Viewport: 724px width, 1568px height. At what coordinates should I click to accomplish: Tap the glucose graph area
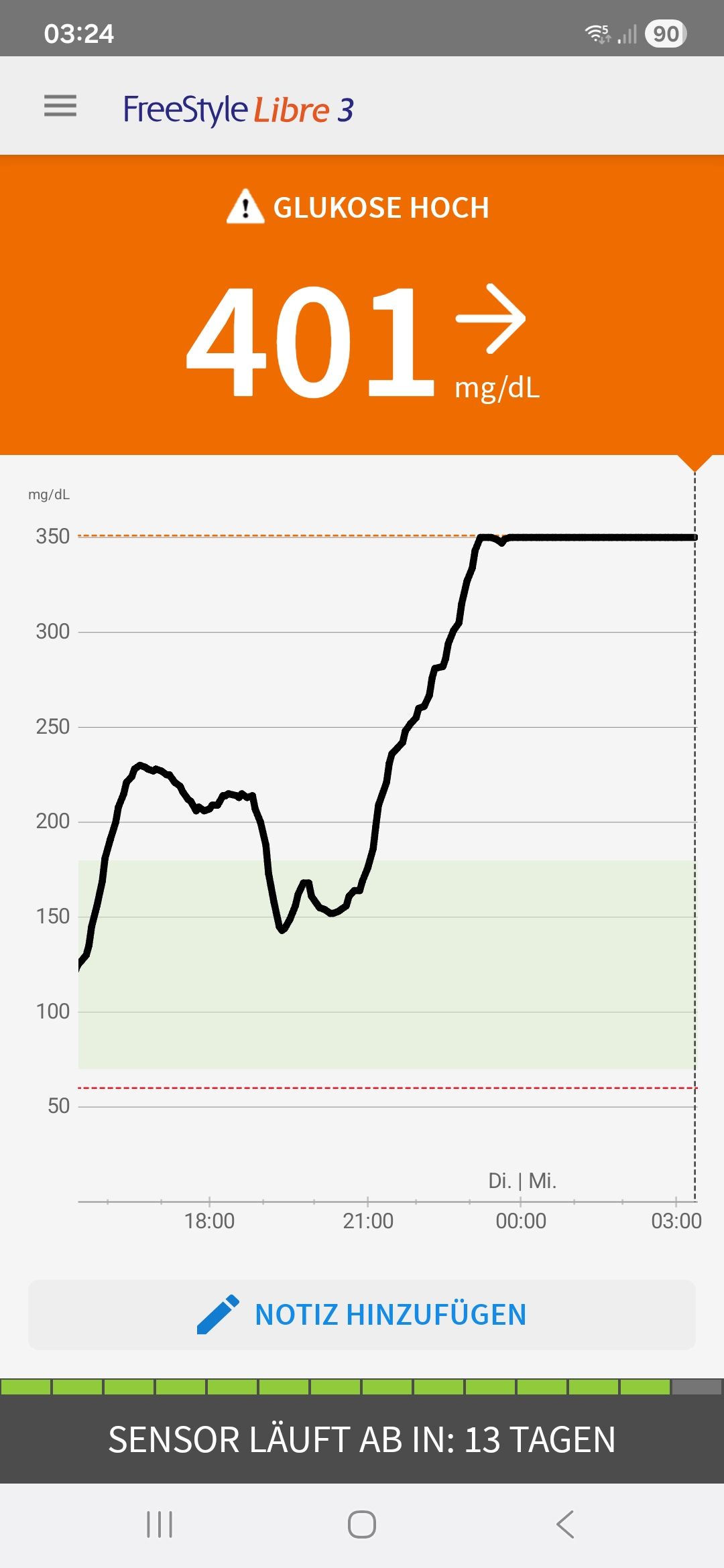(x=386, y=838)
